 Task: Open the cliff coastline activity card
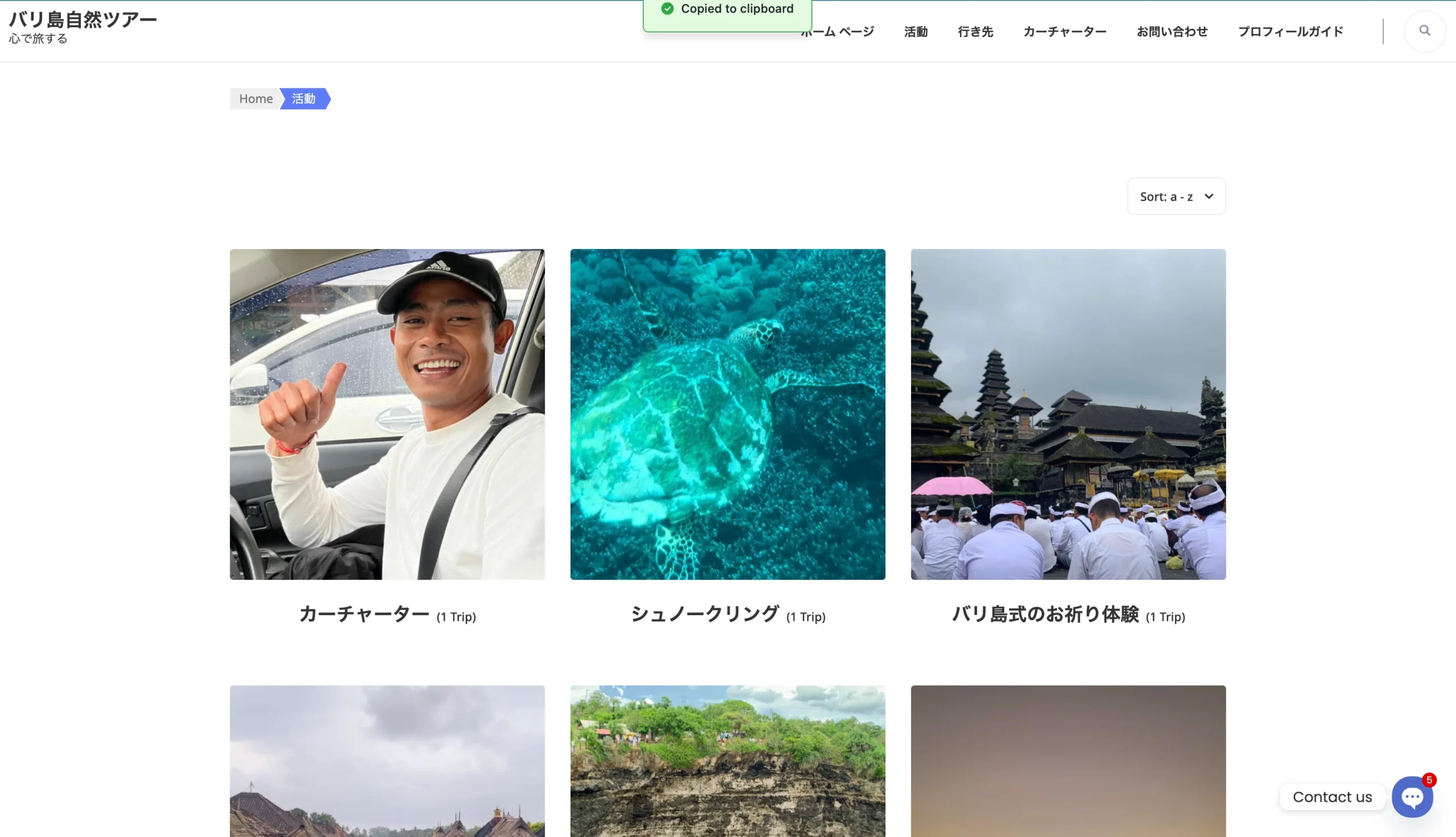tap(727, 762)
